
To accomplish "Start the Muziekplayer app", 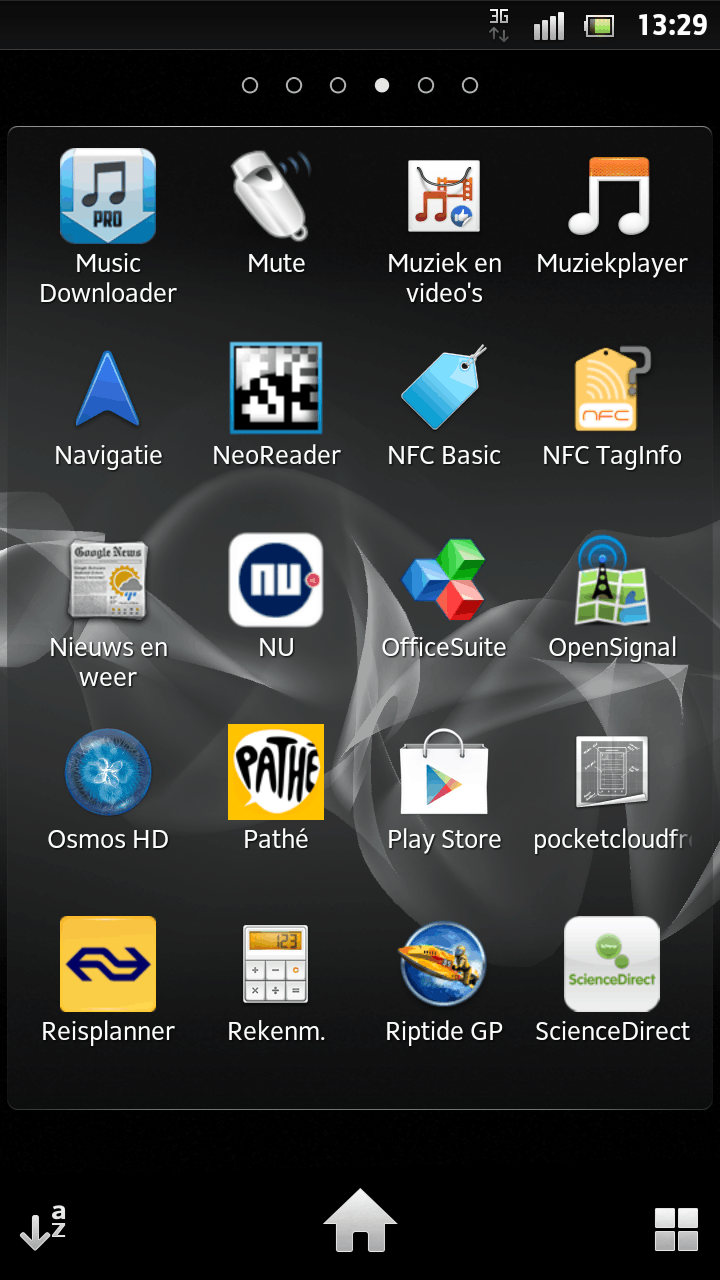I will pyautogui.click(x=612, y=197).
